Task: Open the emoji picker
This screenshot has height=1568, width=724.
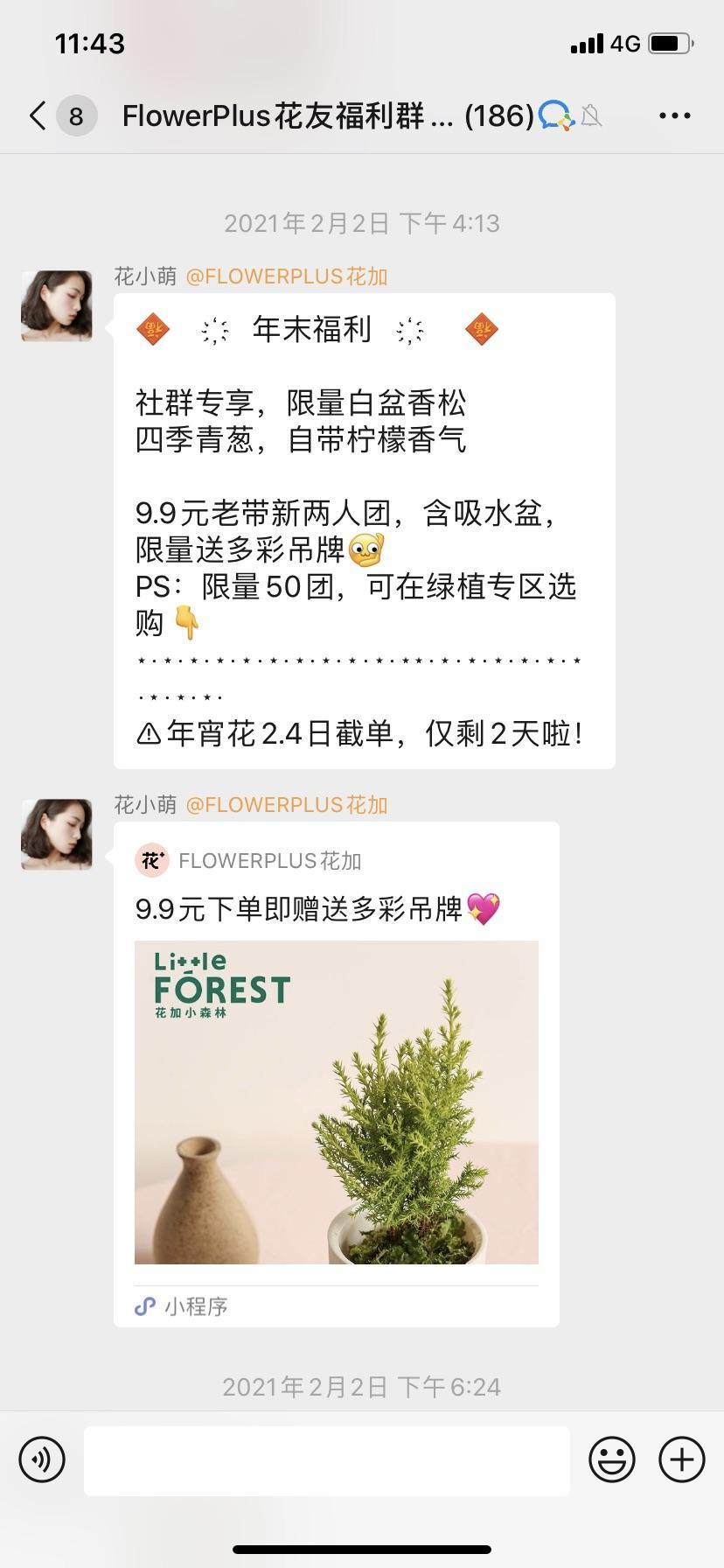Action: [613, 1459]
